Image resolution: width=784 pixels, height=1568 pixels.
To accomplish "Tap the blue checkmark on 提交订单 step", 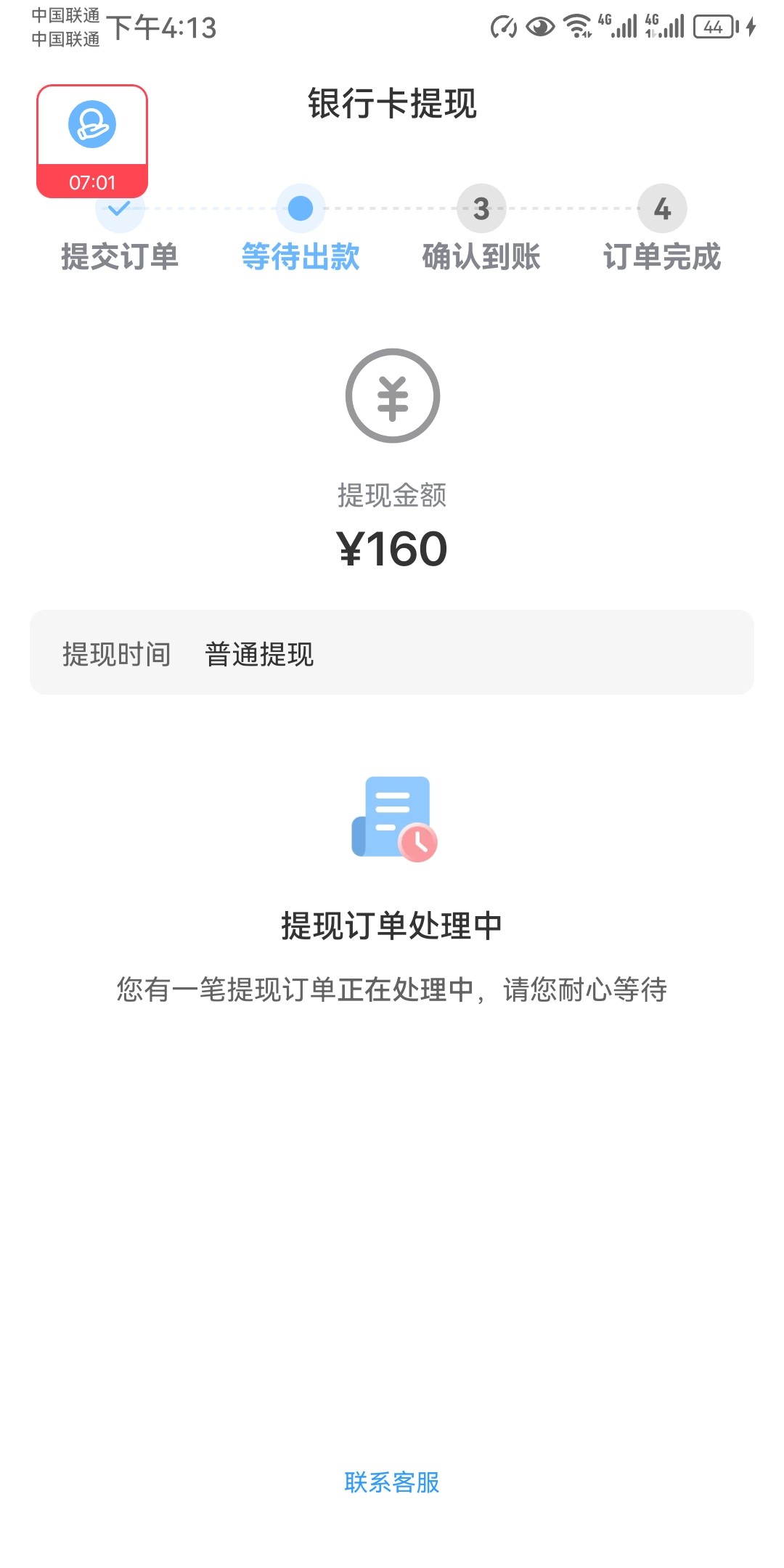I will (x=121, y=208).
